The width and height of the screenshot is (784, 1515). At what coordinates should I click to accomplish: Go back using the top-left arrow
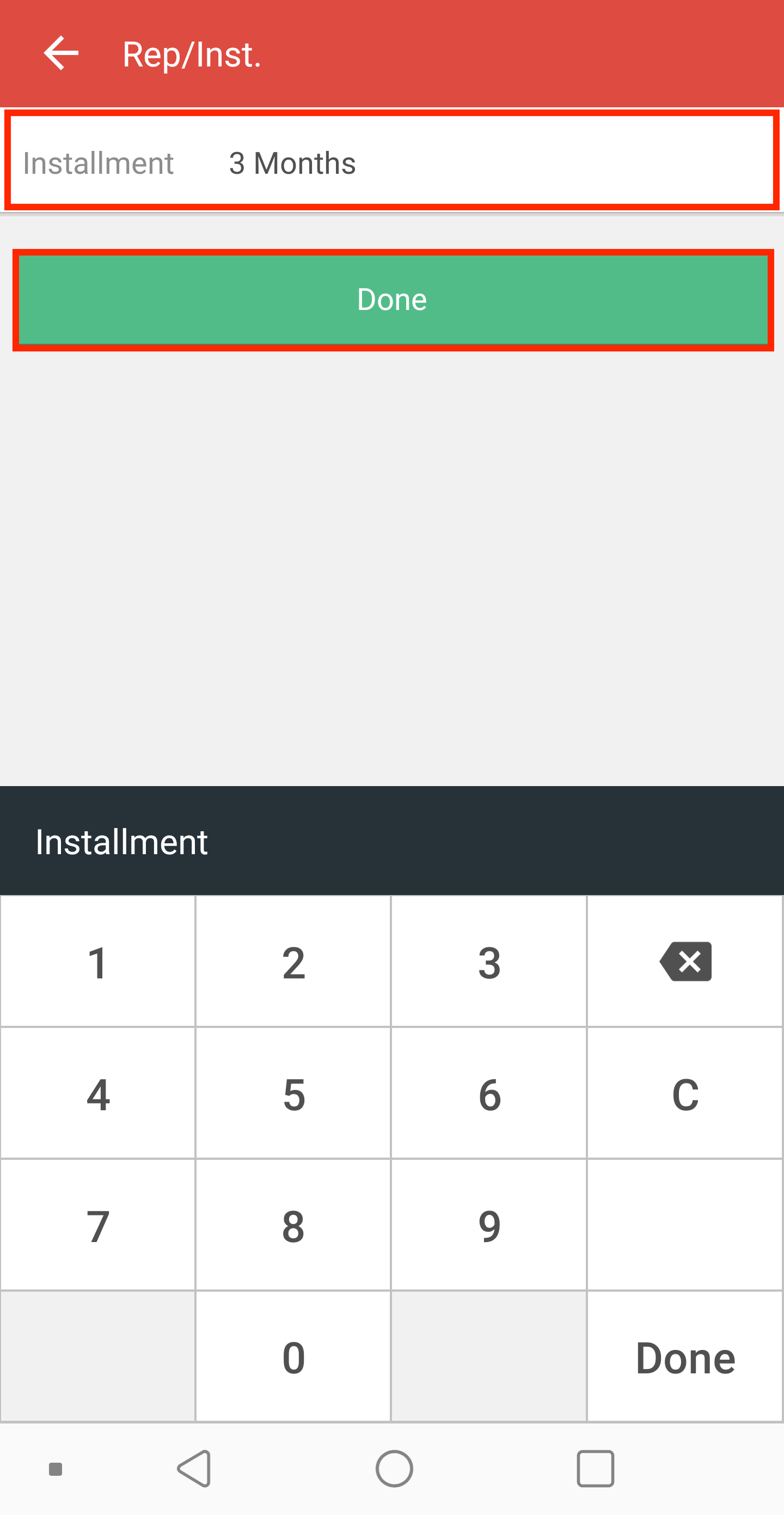coord(61,53)
